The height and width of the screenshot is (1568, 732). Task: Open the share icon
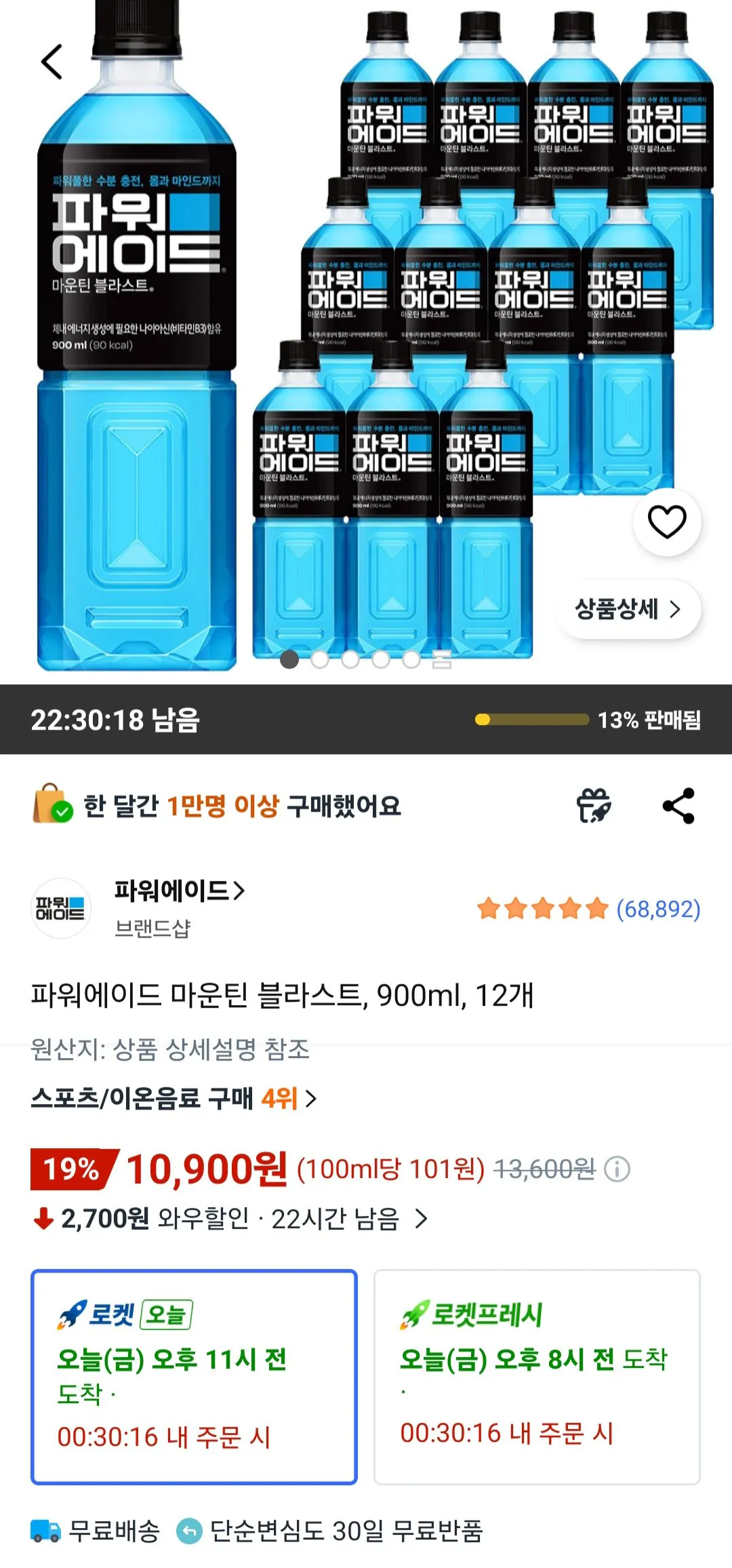(x=680, y=806)
